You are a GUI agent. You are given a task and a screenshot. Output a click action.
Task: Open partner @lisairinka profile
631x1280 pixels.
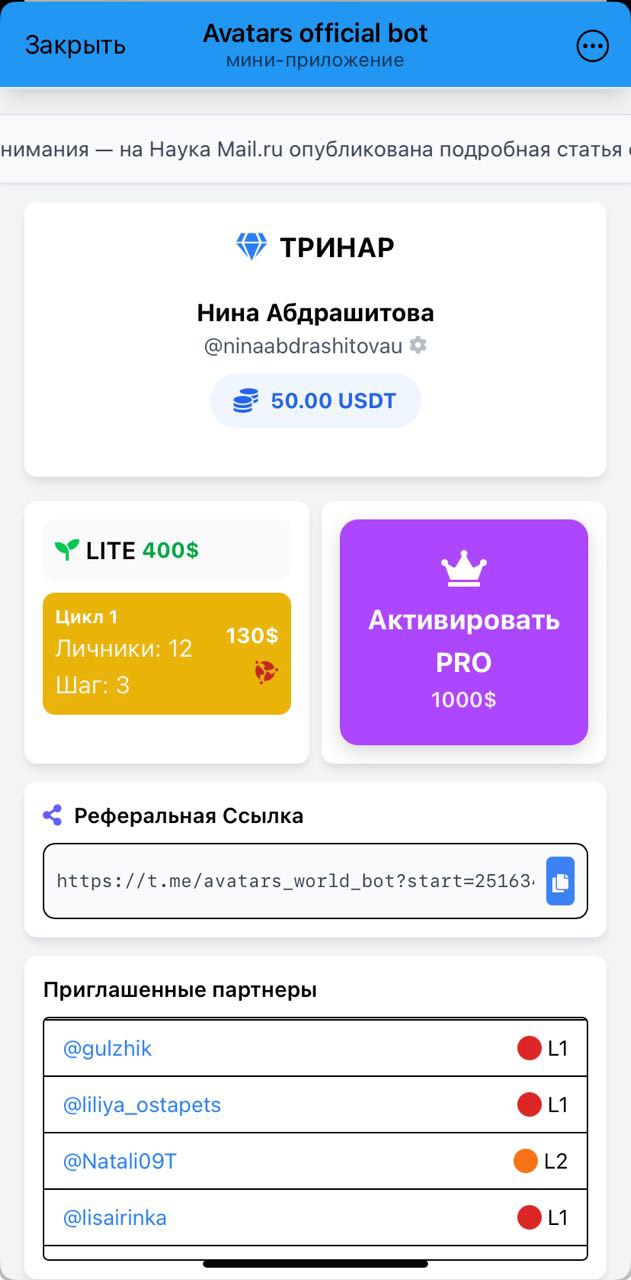115,1218
